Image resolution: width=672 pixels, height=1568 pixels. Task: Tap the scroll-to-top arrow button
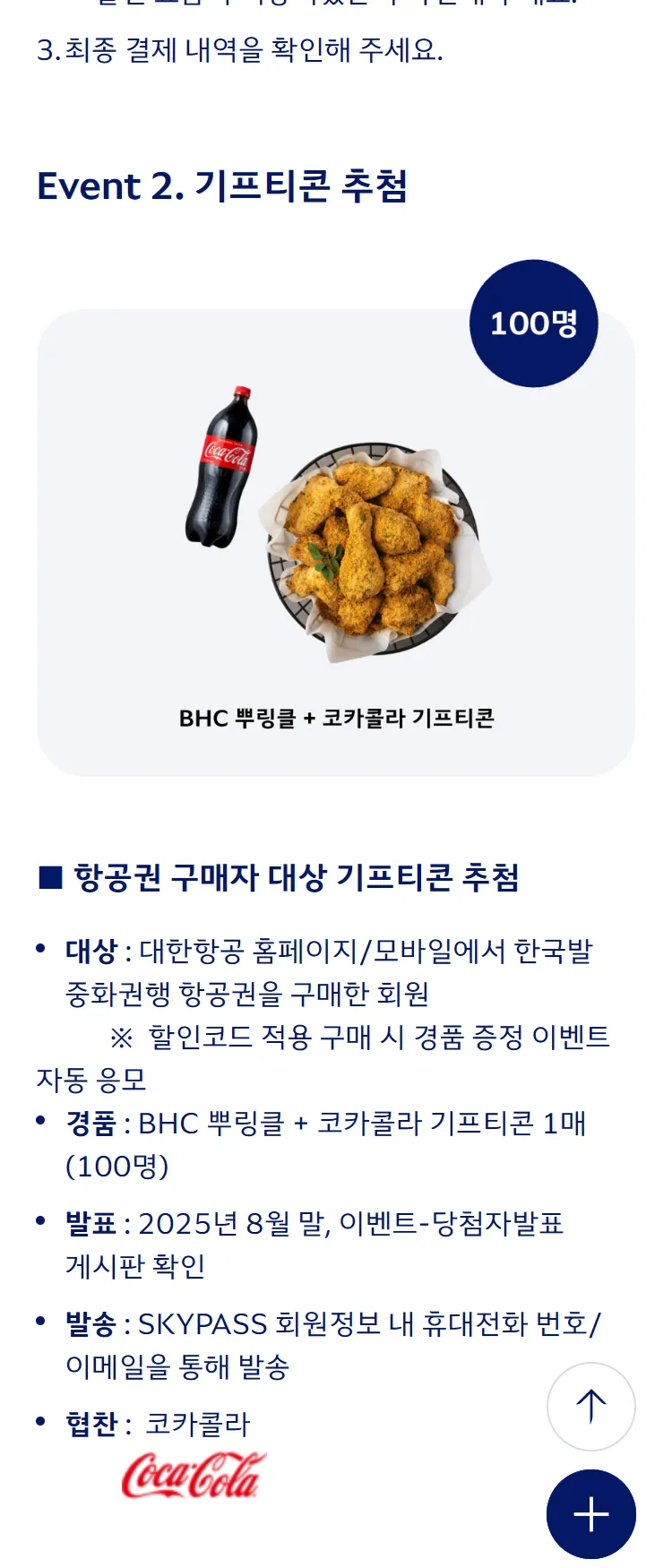(590, 1406)
